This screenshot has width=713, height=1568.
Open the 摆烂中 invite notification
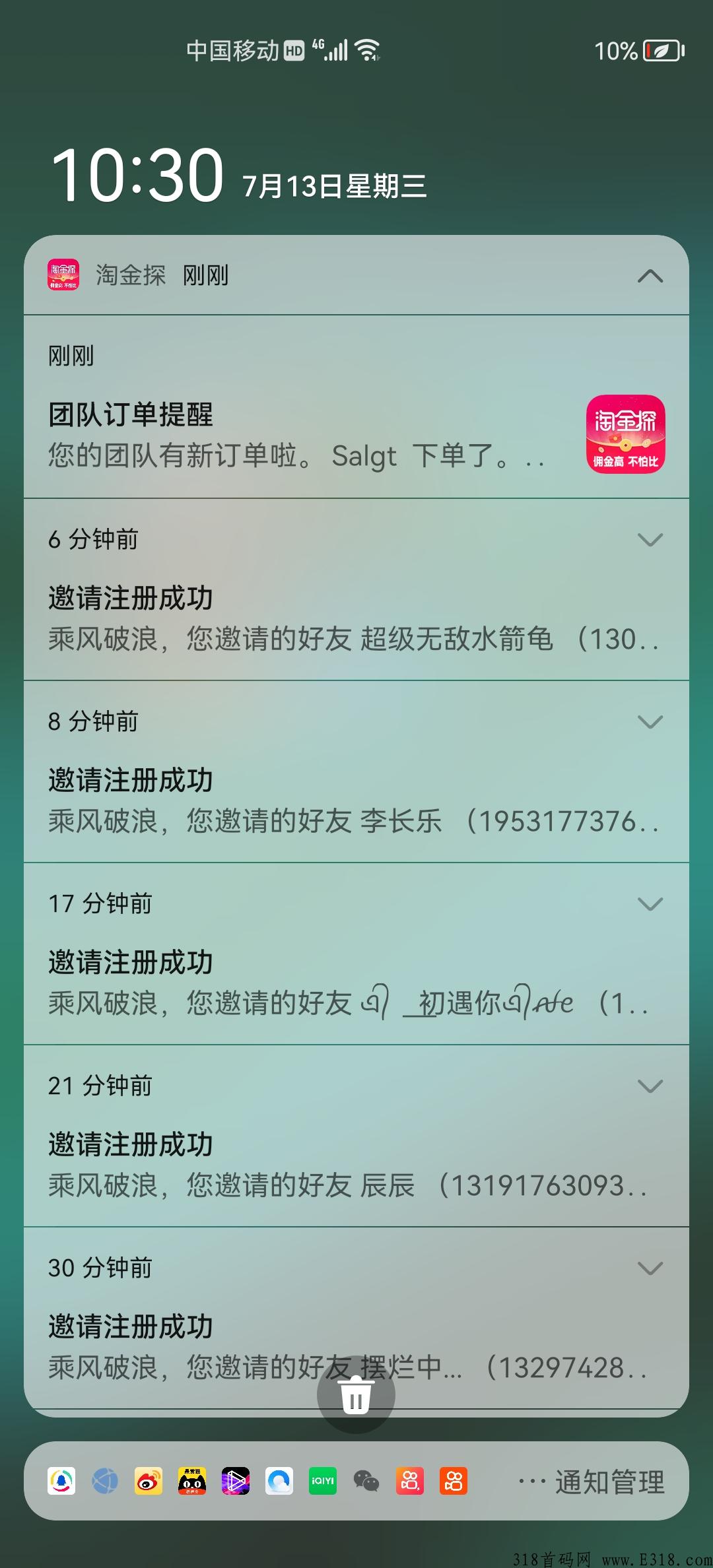pos(356,1319)
